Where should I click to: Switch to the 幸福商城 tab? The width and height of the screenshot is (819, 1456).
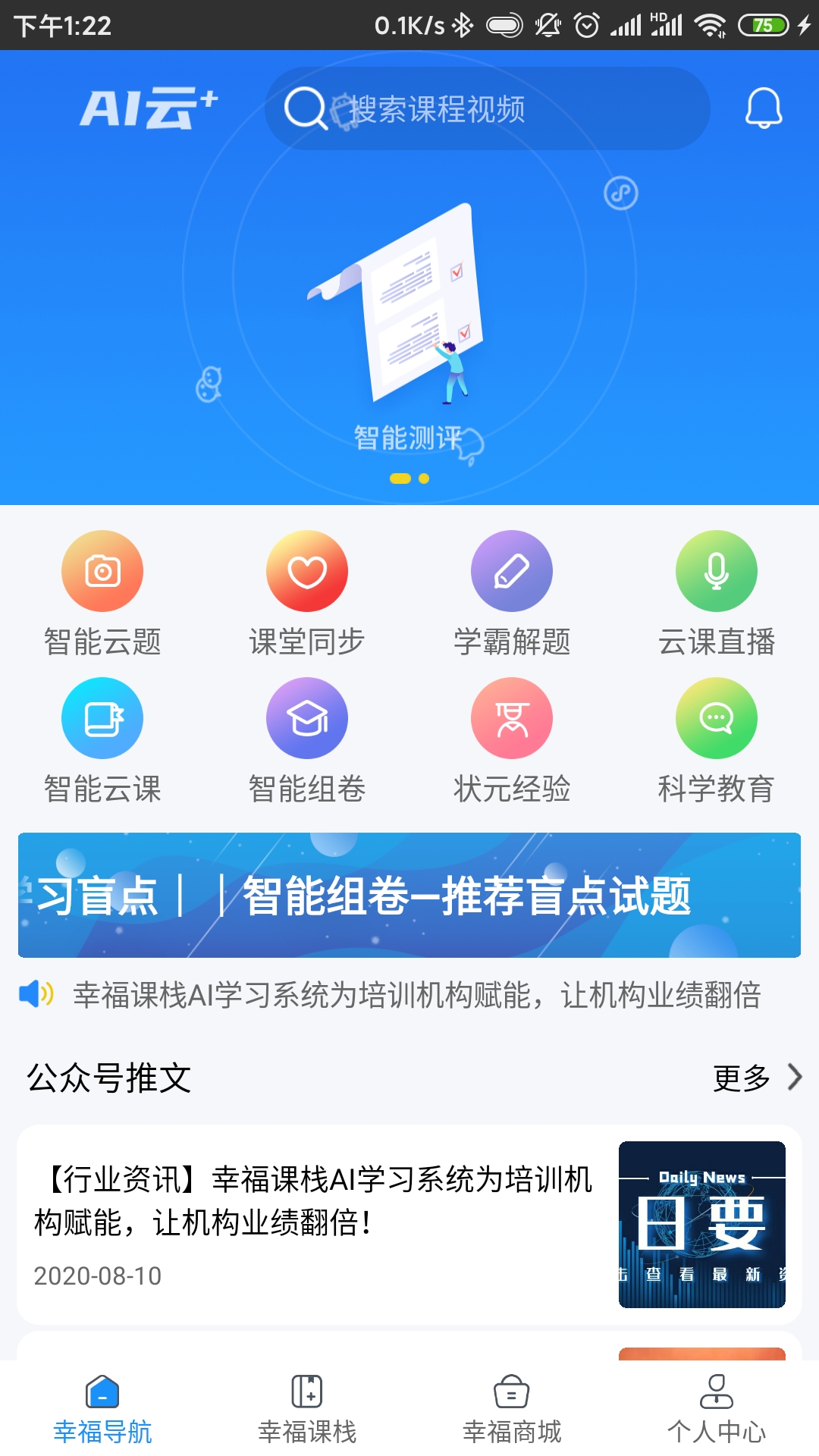click(512, 1409)
